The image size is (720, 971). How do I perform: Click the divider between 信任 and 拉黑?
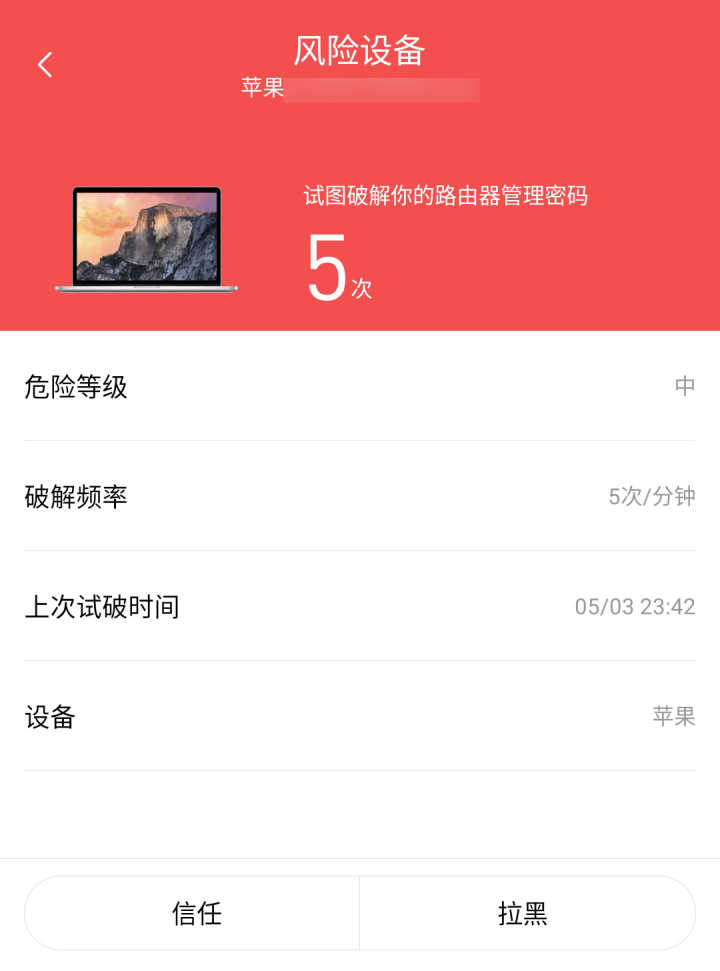click(x=360, y=913)
